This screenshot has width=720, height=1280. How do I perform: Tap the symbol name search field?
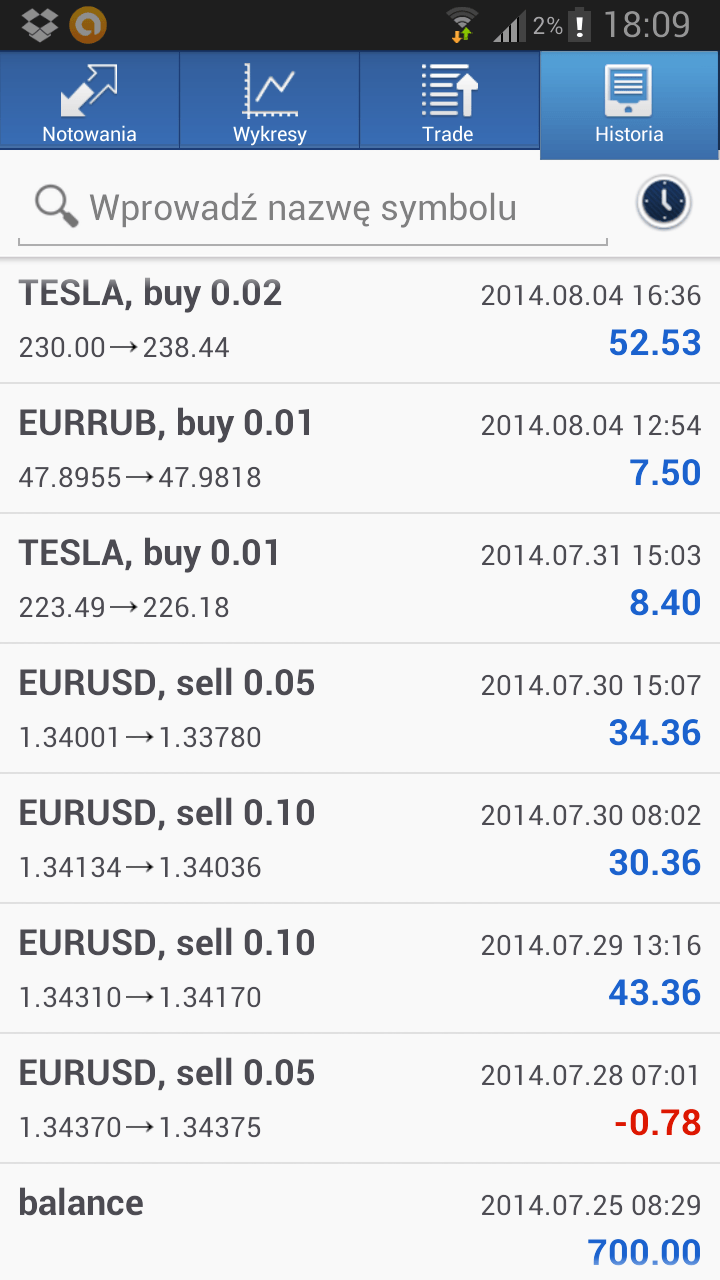(312, 208)
